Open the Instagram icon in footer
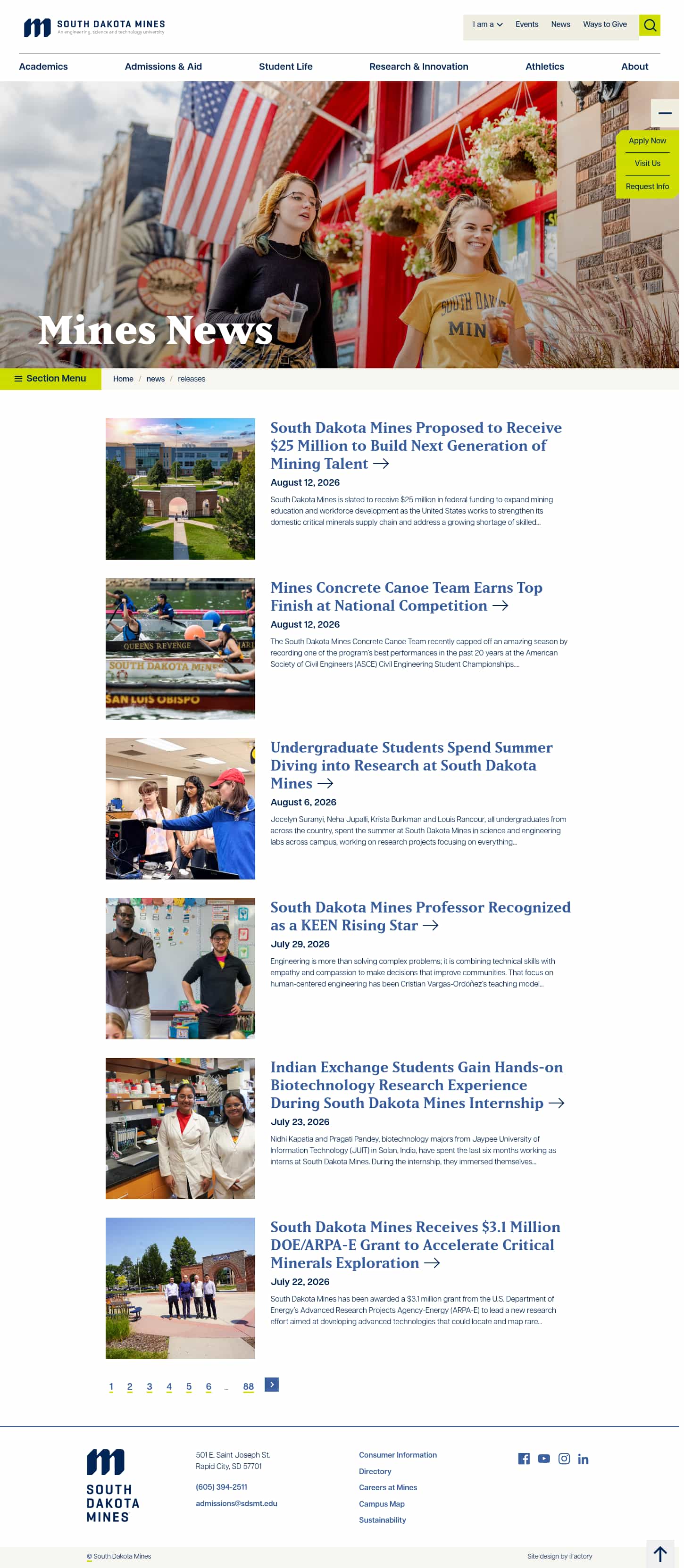The width and height of the screenshot is (684, 1568). pos(564,1459)
